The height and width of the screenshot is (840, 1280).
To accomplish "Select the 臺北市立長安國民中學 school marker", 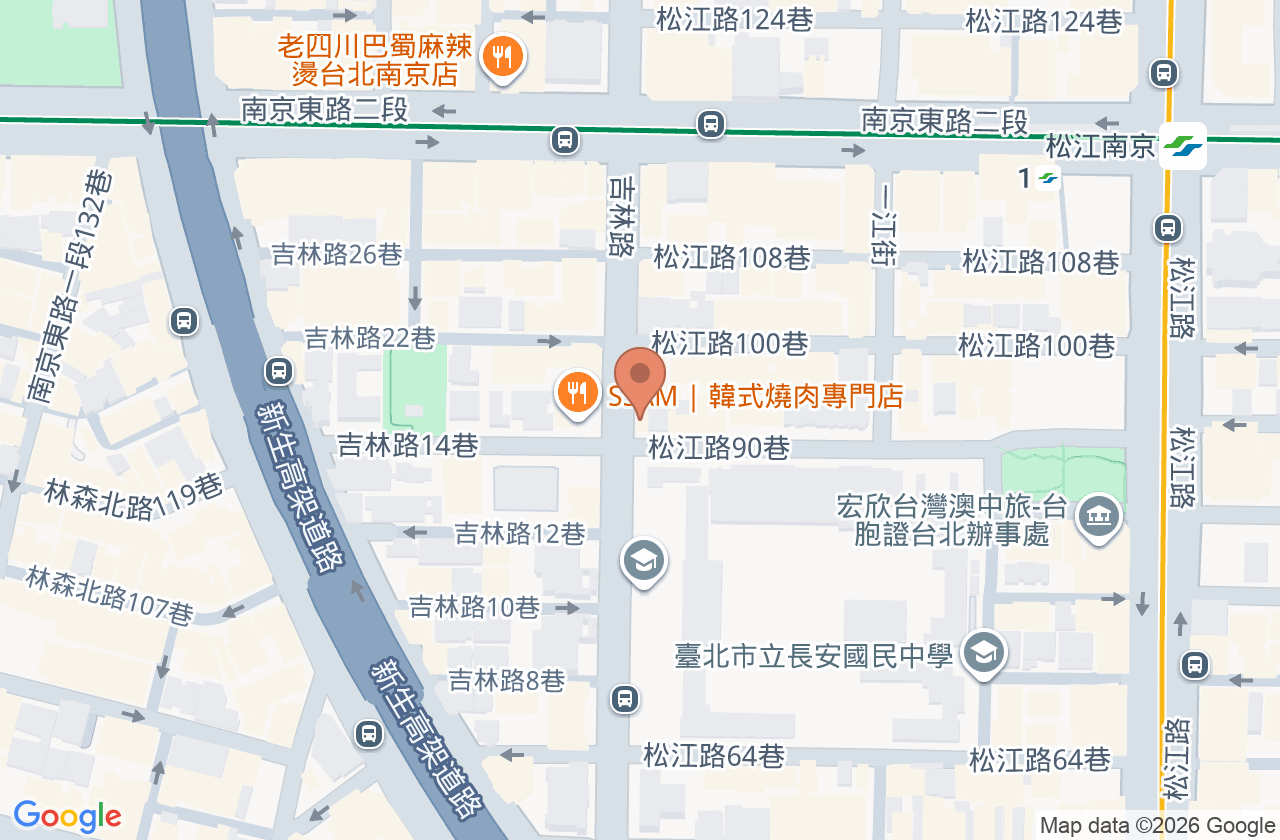I will (984, 654).
